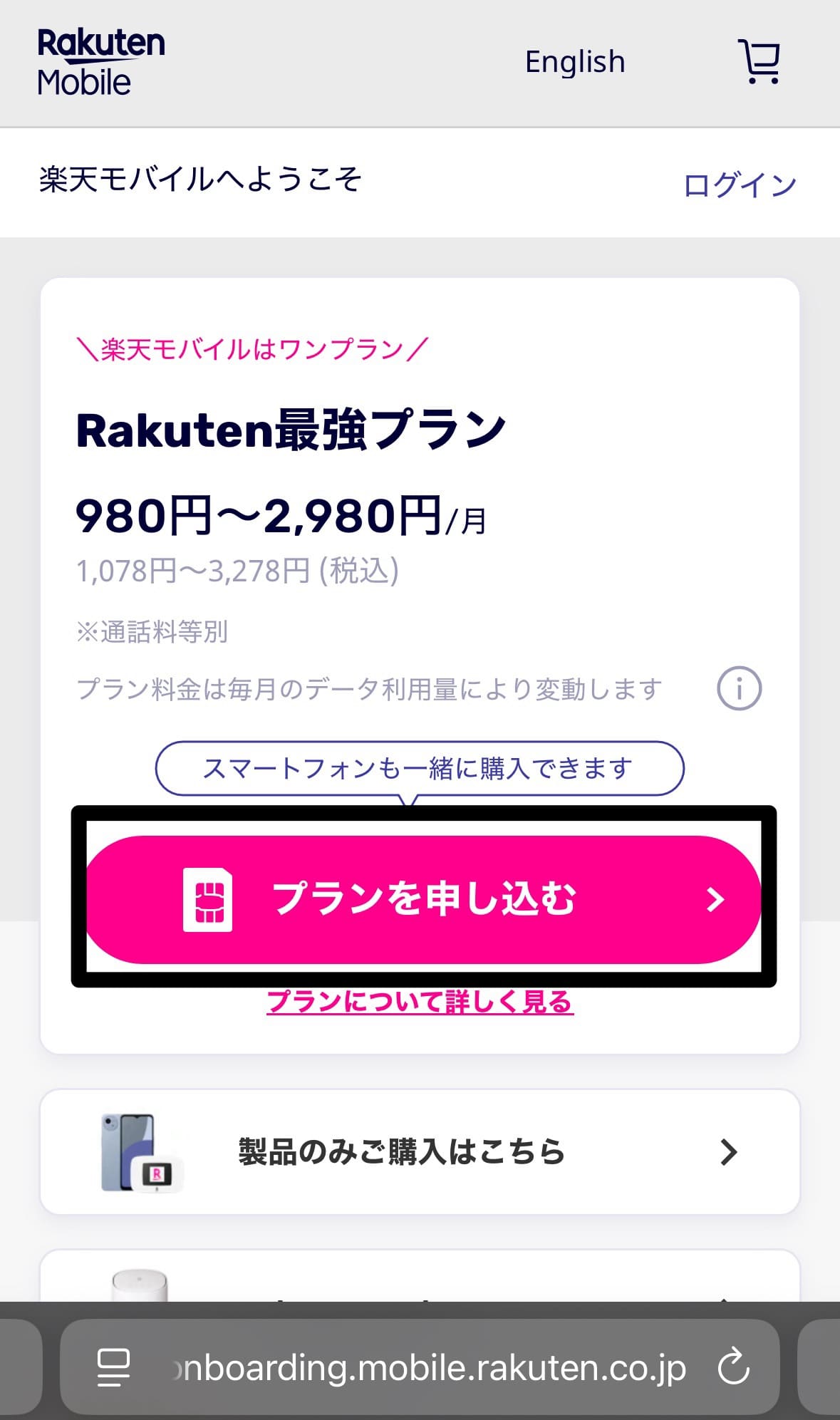Open the page settings icon in address bar

pyautogui.click(x=113, y=1368)
